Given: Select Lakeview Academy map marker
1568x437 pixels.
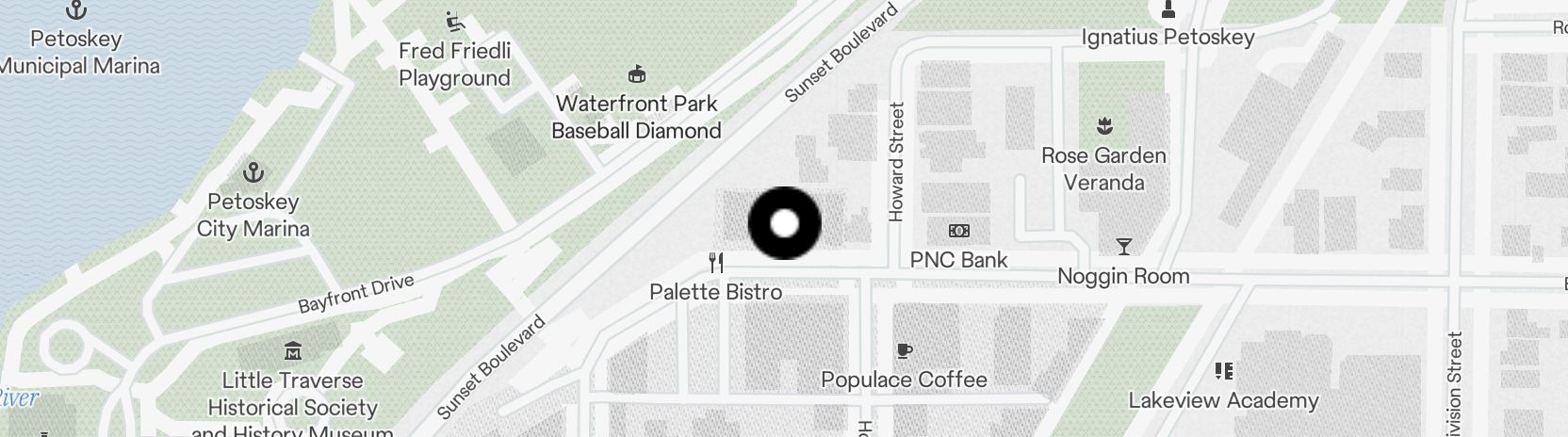Looking at the screenshot, I should 1223,371.
